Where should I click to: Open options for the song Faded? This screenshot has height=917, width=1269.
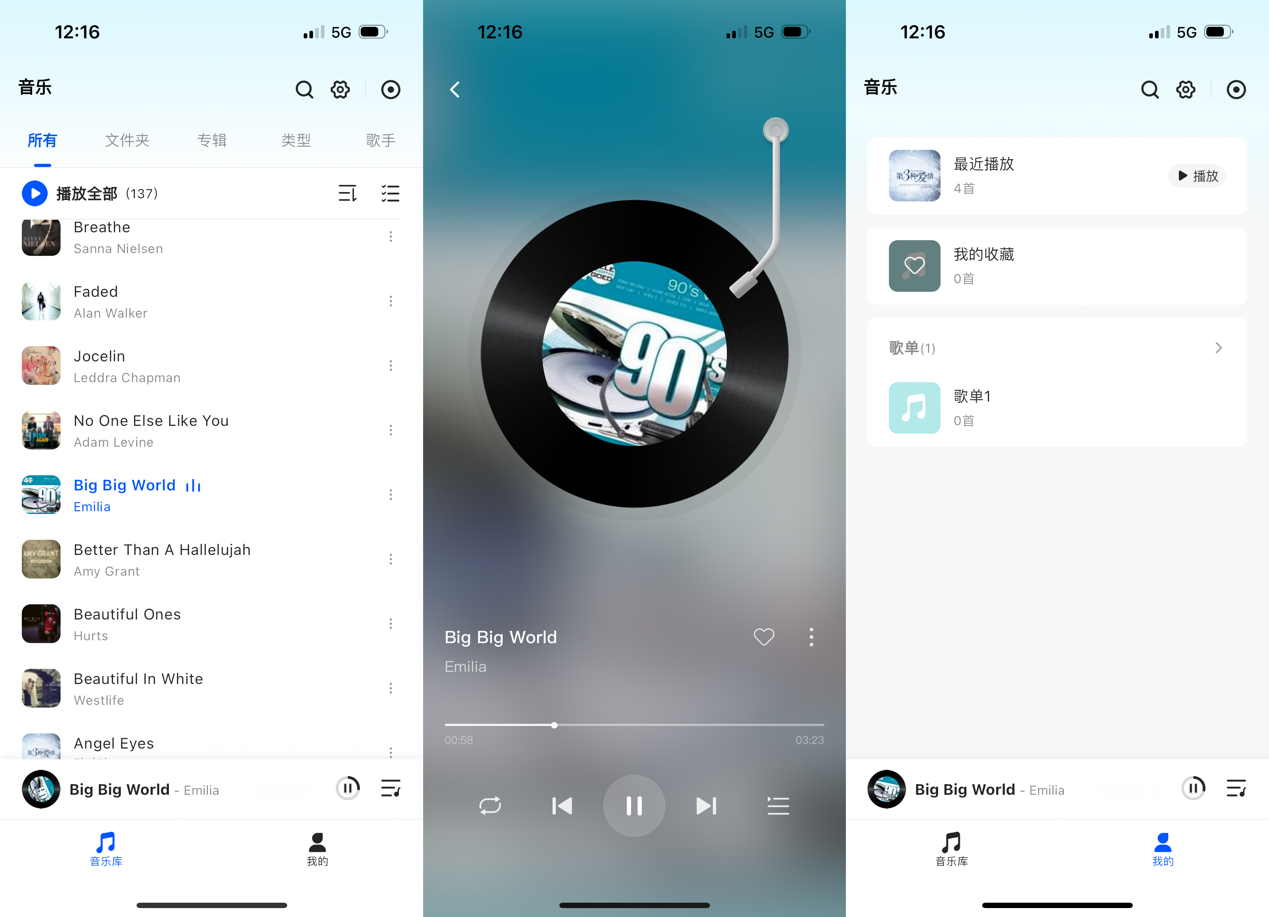coord(391,301)
